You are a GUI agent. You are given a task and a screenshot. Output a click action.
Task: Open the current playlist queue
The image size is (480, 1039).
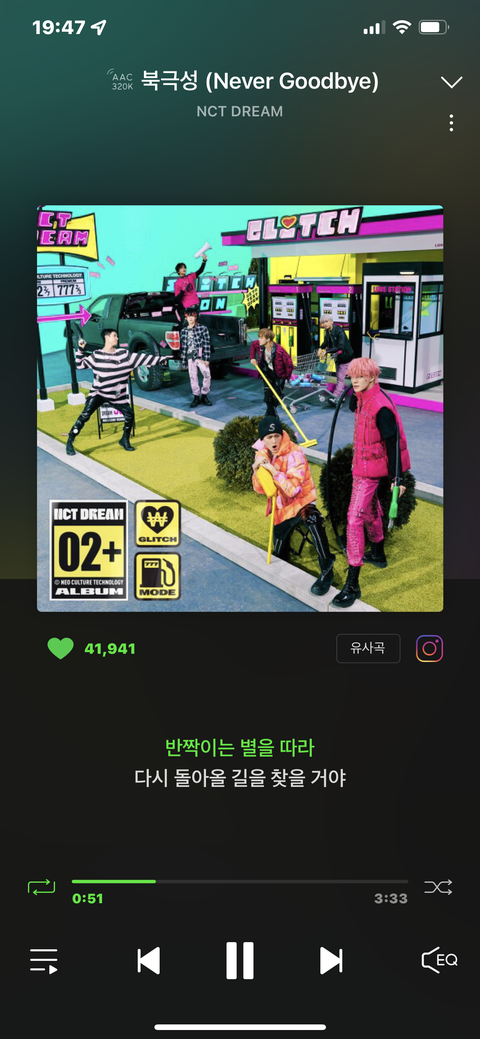coord(44,960)
